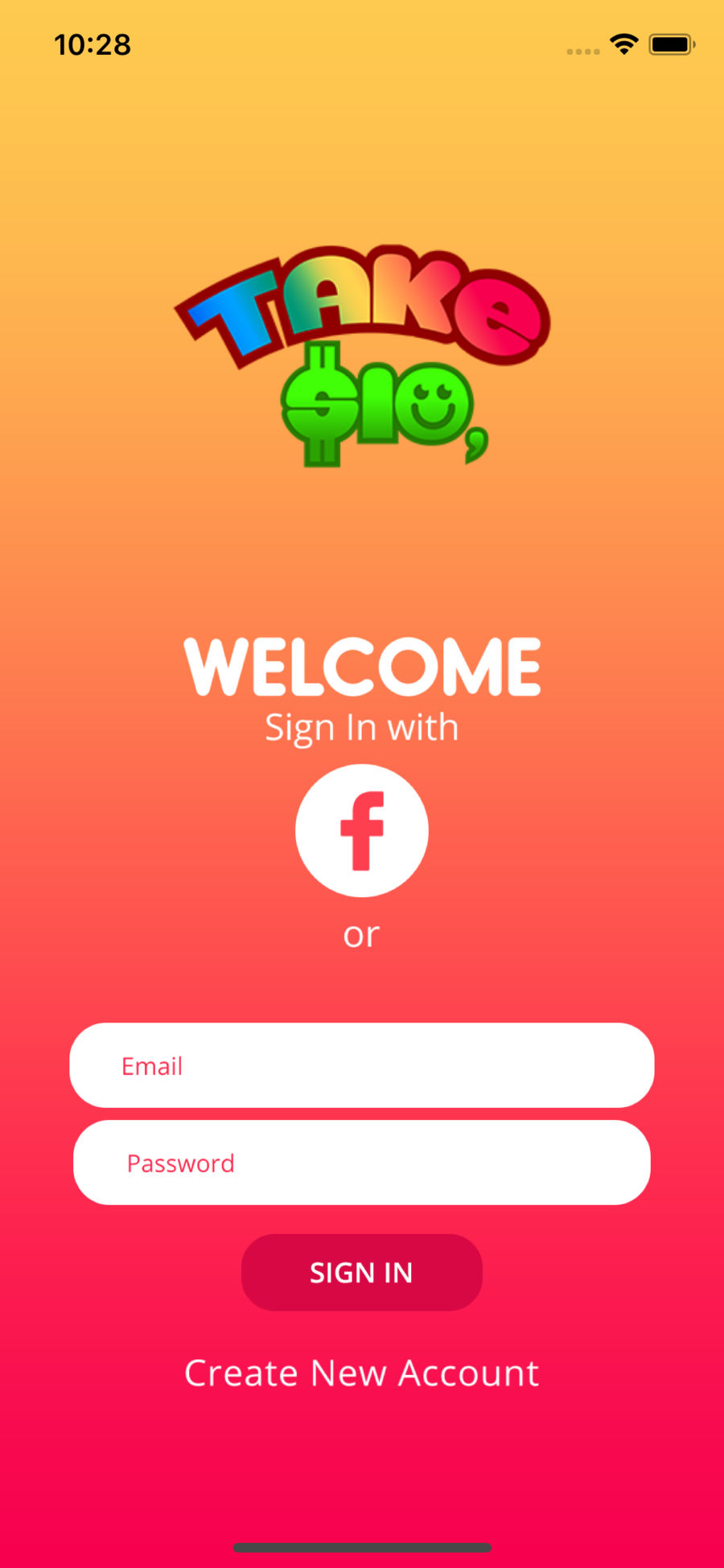
Task: Open Create New Account
Action: coord(362,1373)
